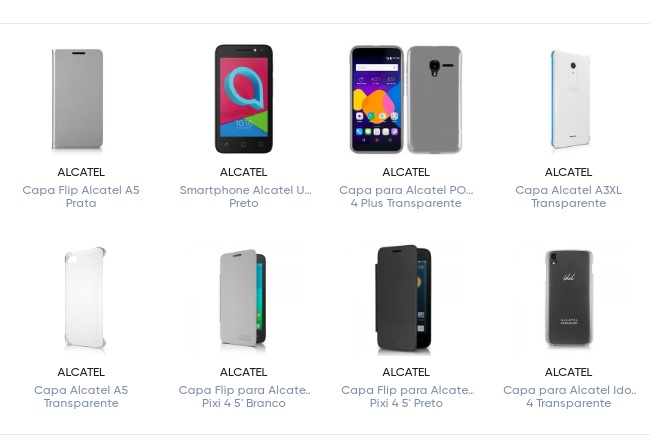Open Capa para Alcatel POP 4 Plus Transparente

click(x=406, y=196)
